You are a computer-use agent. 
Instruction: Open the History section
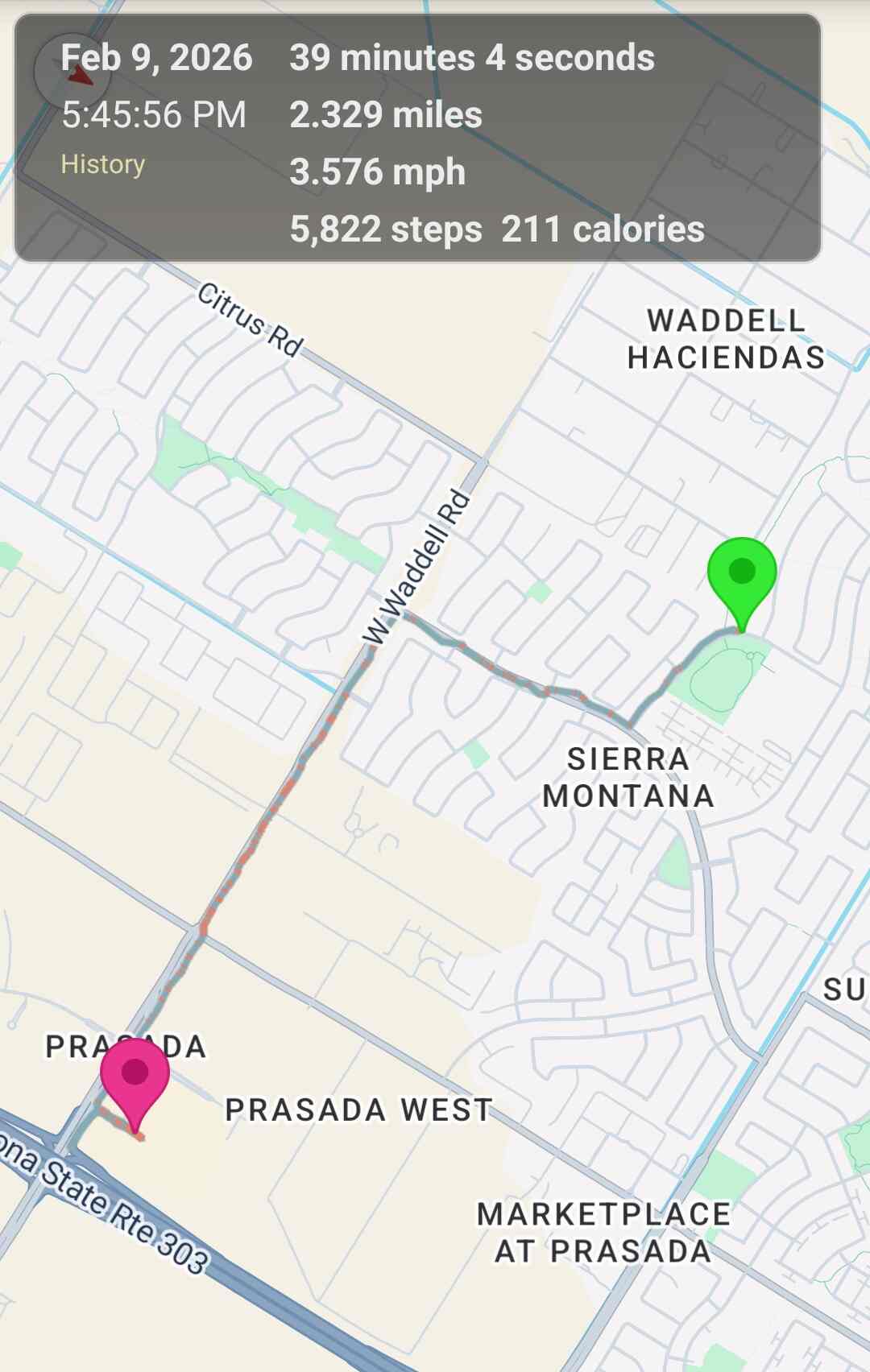pos(103,164)
